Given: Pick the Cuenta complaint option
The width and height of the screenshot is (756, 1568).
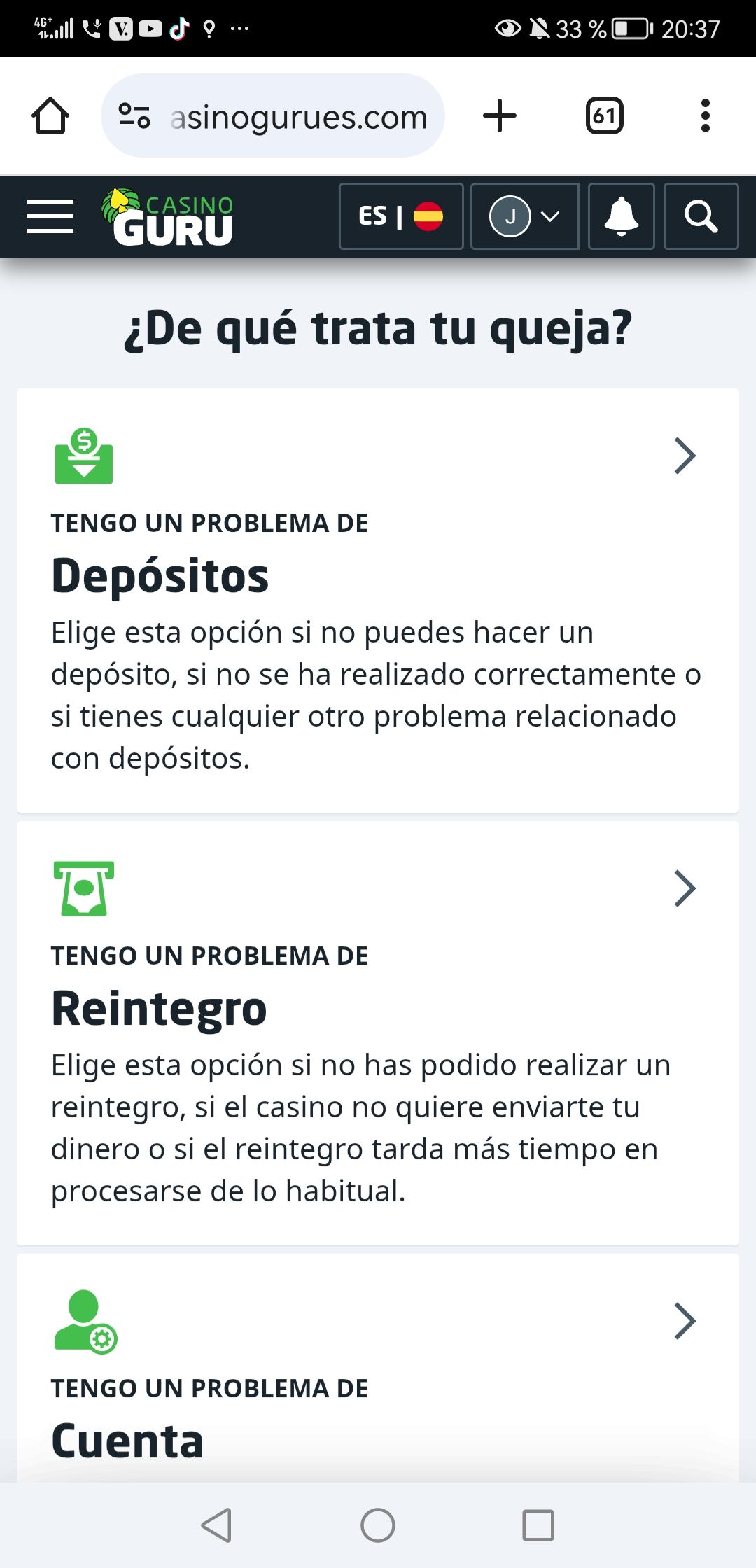Looking at the screenshot, I should coord(378,1372).
